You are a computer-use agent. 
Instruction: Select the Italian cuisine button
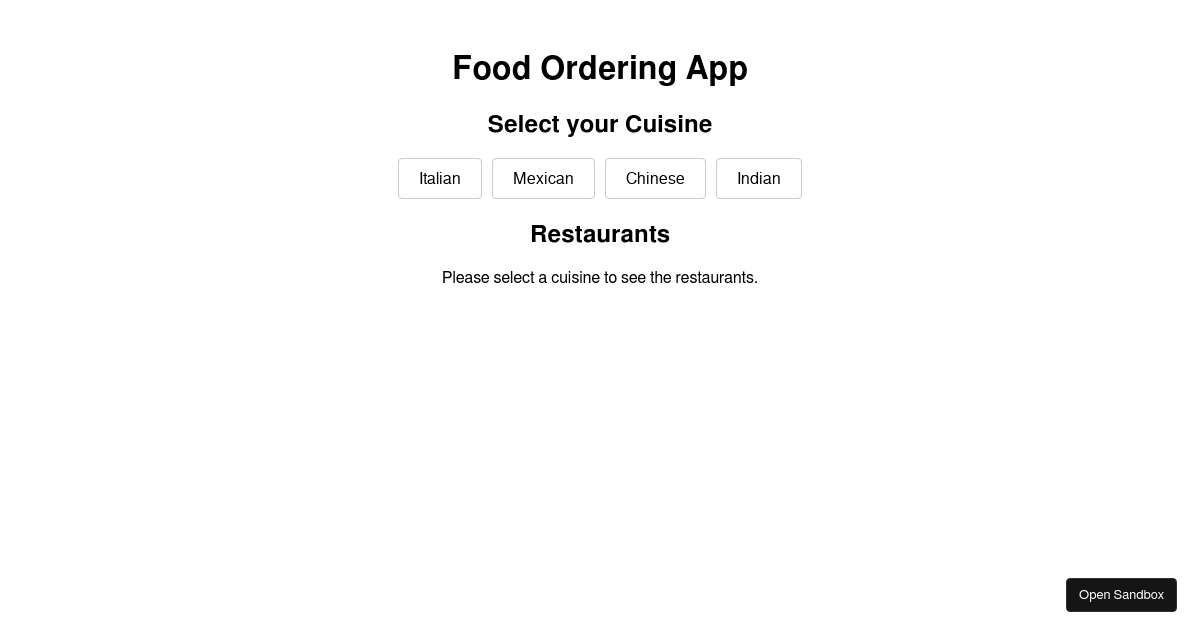pyautogui.click(x=440, y=179)
